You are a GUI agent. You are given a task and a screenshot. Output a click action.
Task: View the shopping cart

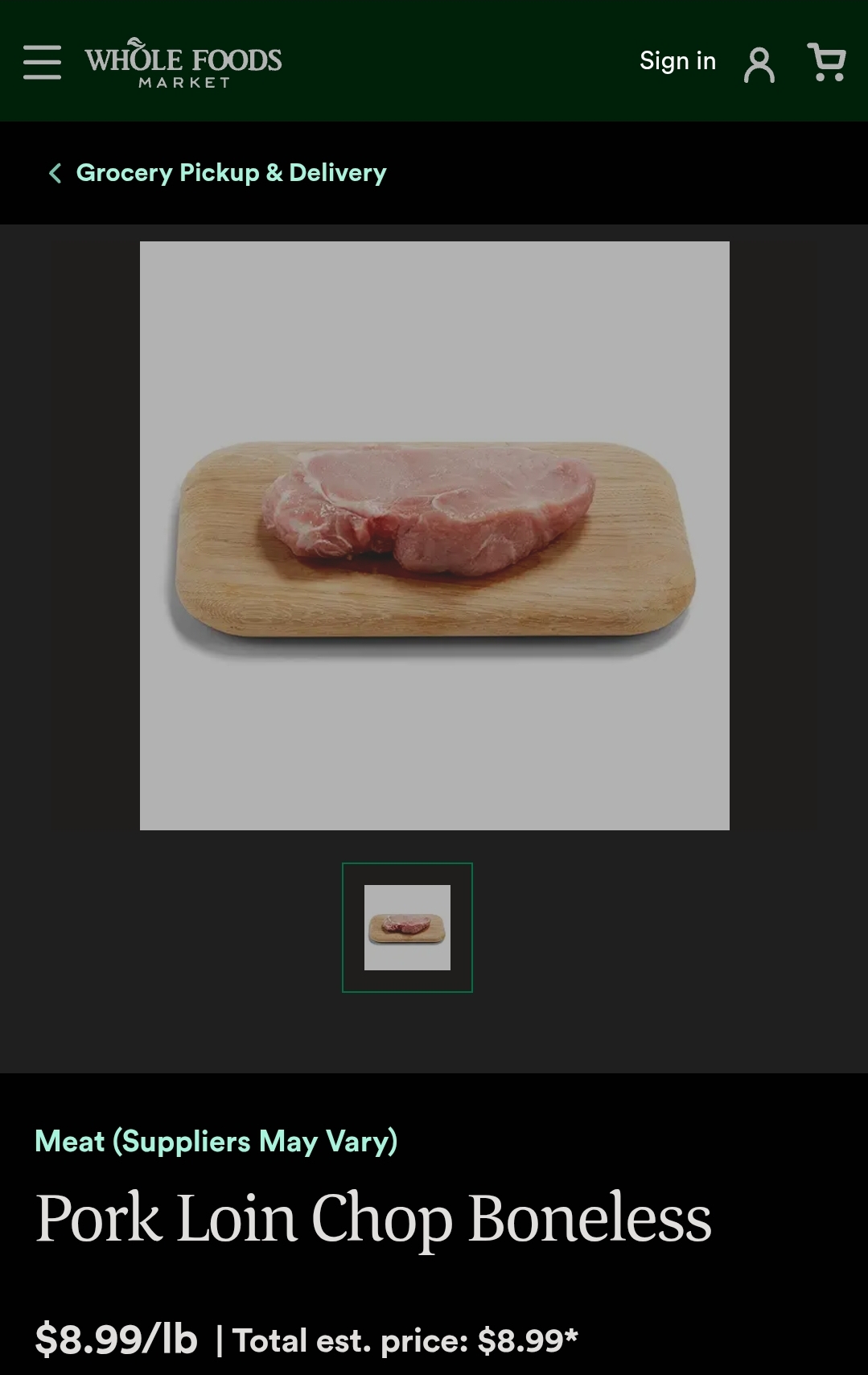pyautogui.click(x=826, y=62)
